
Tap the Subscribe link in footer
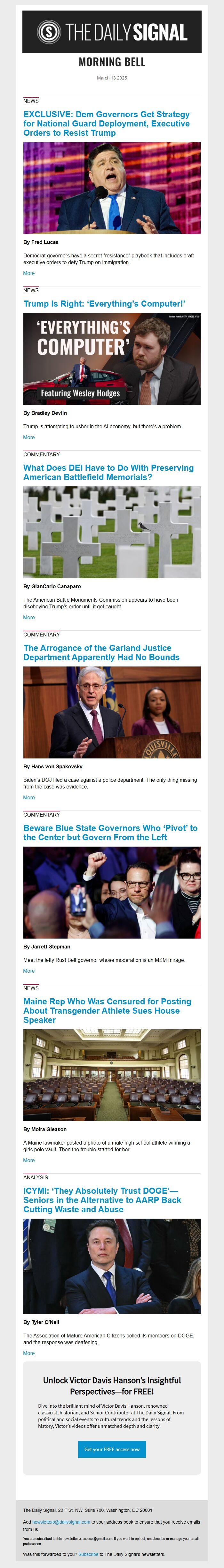pyautogui.click(x=88, y=1554)
